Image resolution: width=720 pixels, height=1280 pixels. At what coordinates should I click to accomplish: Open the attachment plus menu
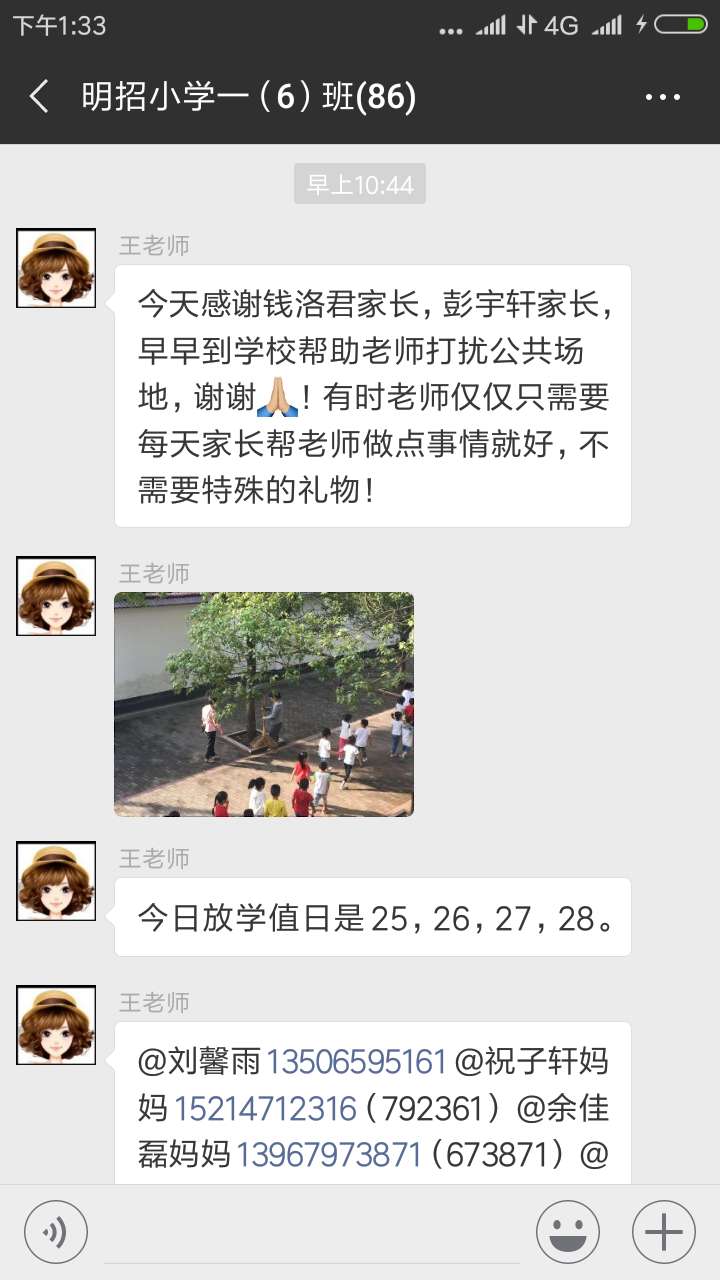[x=662, y=1231]
